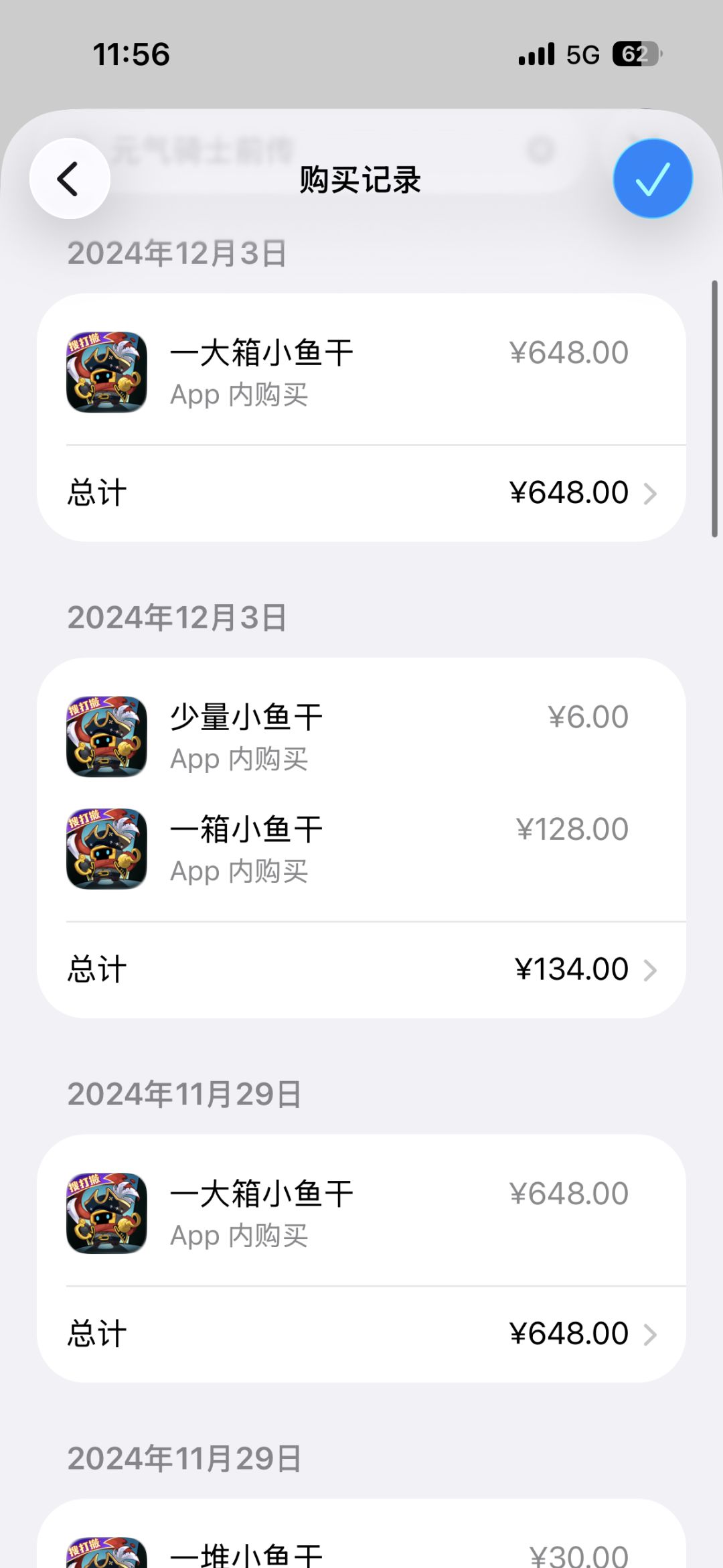Open the ¥134.00 total receipt details
Image resolution: width=723 pixels, height=1568 pixels.
[361, 969]
